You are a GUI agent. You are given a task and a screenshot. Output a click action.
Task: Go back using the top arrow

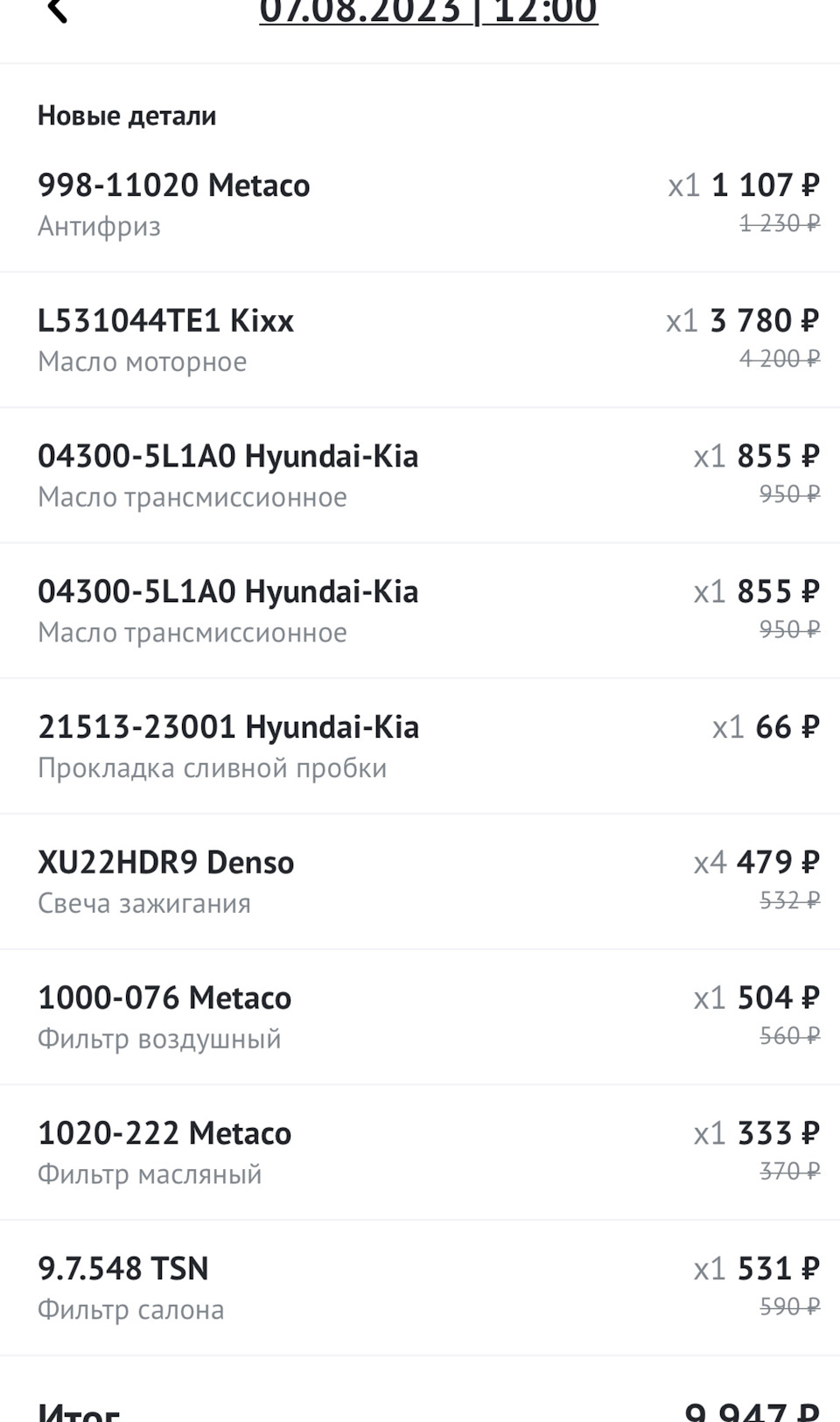(57, 11)
